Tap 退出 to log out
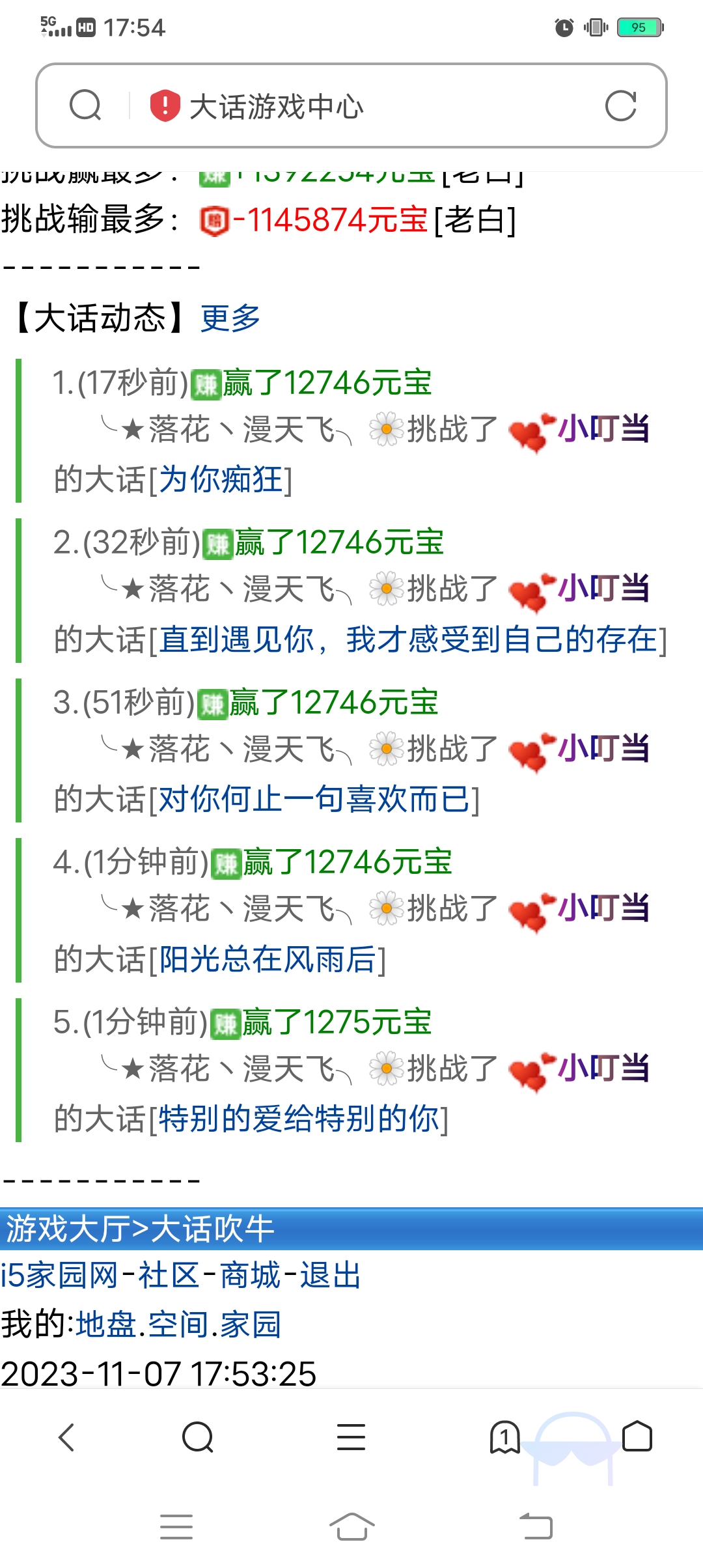Screen dimensions: 703x1568 (x=330, y=1276)
